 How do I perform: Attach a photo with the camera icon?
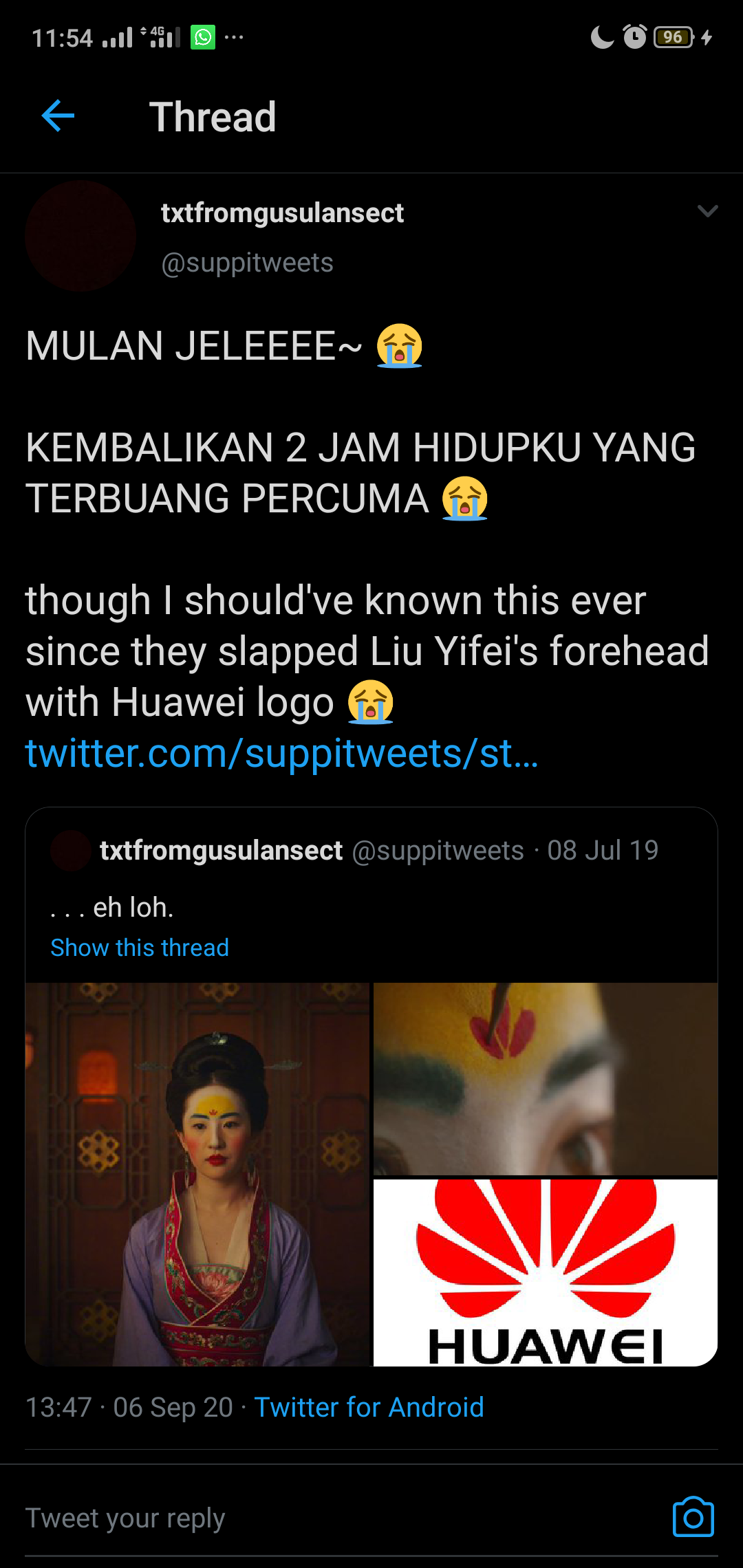pos(693,1517)
